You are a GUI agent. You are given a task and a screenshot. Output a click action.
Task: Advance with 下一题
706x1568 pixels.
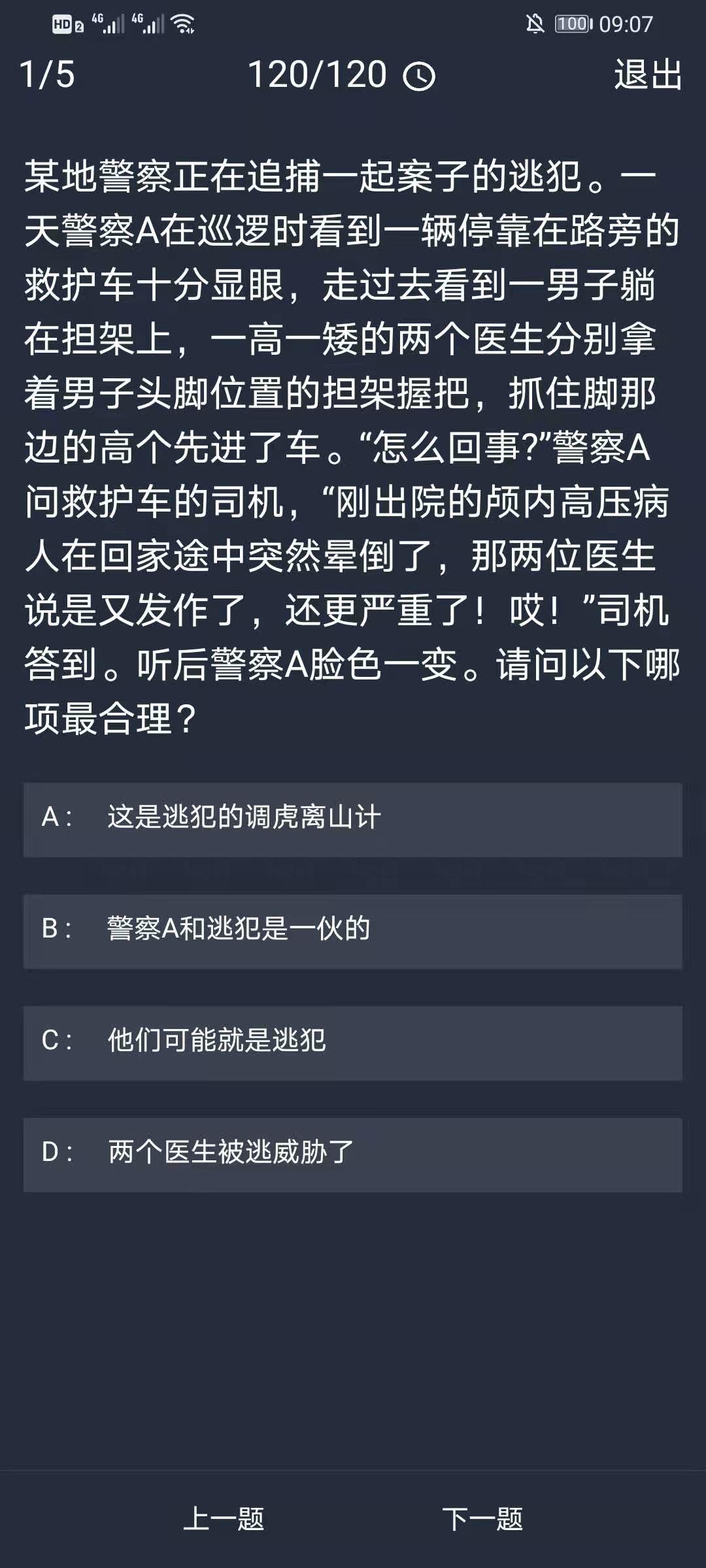482,1518
